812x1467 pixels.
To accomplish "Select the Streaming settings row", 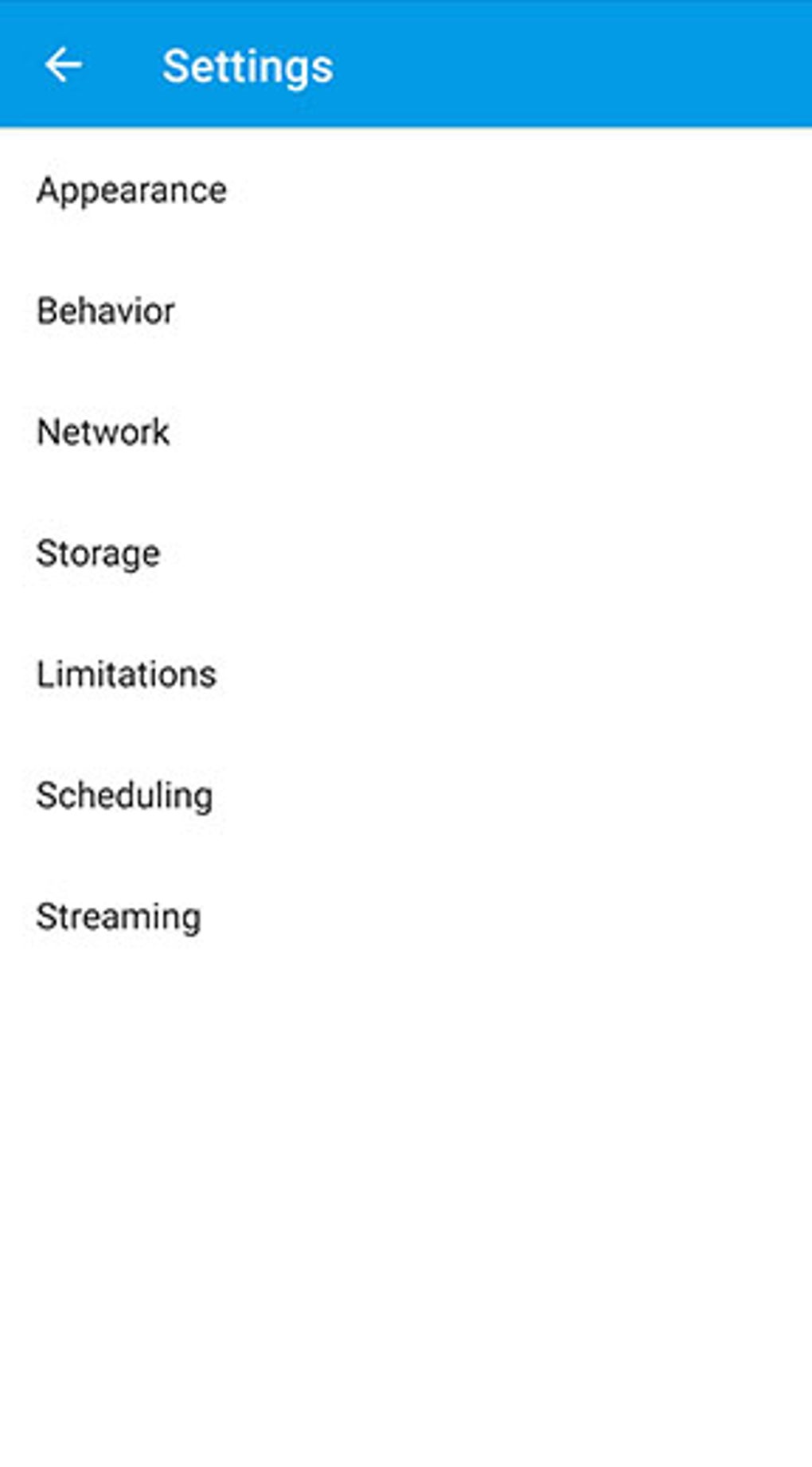I will 119,917.
